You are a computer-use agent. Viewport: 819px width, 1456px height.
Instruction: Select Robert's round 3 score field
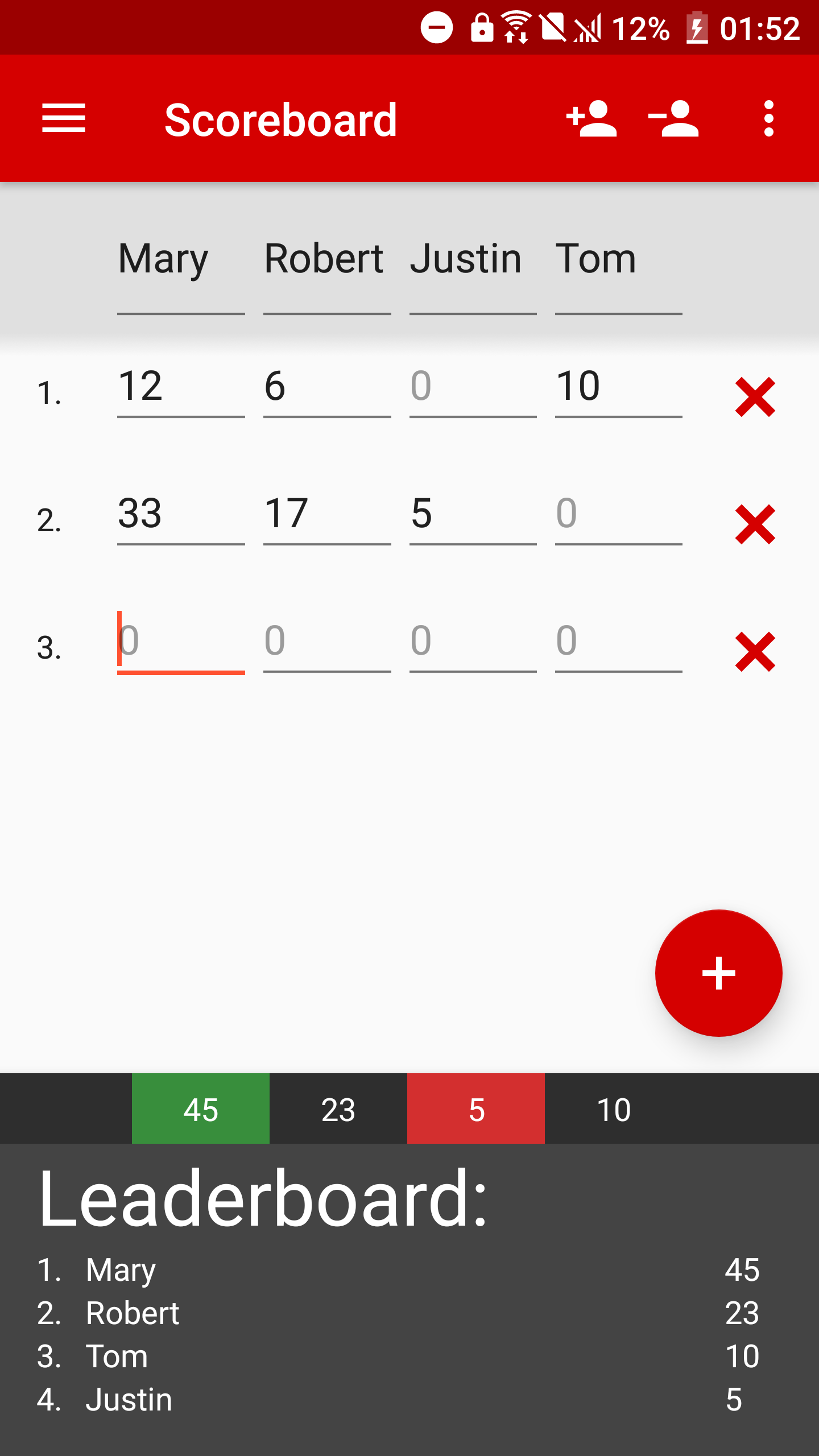[327, 642]
